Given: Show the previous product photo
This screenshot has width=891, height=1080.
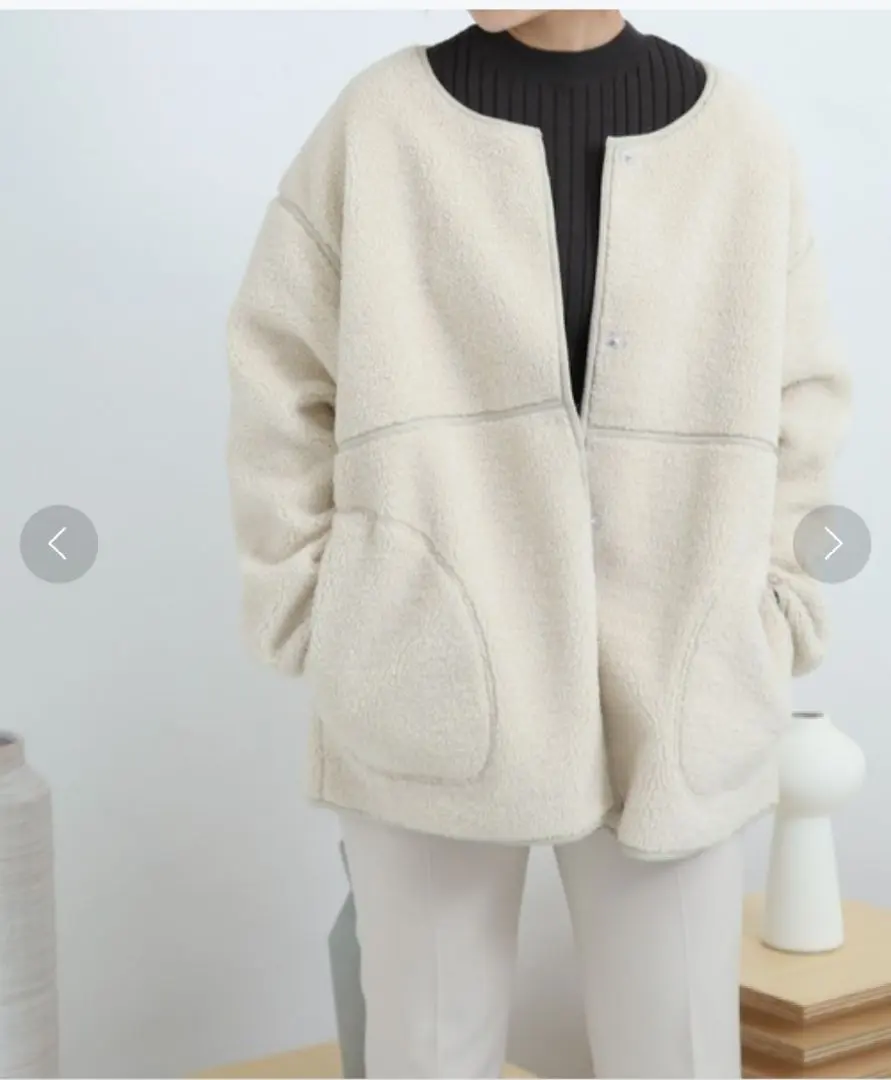Looking at the screenshot, I should pyautogui.click(x=59, y=544).
